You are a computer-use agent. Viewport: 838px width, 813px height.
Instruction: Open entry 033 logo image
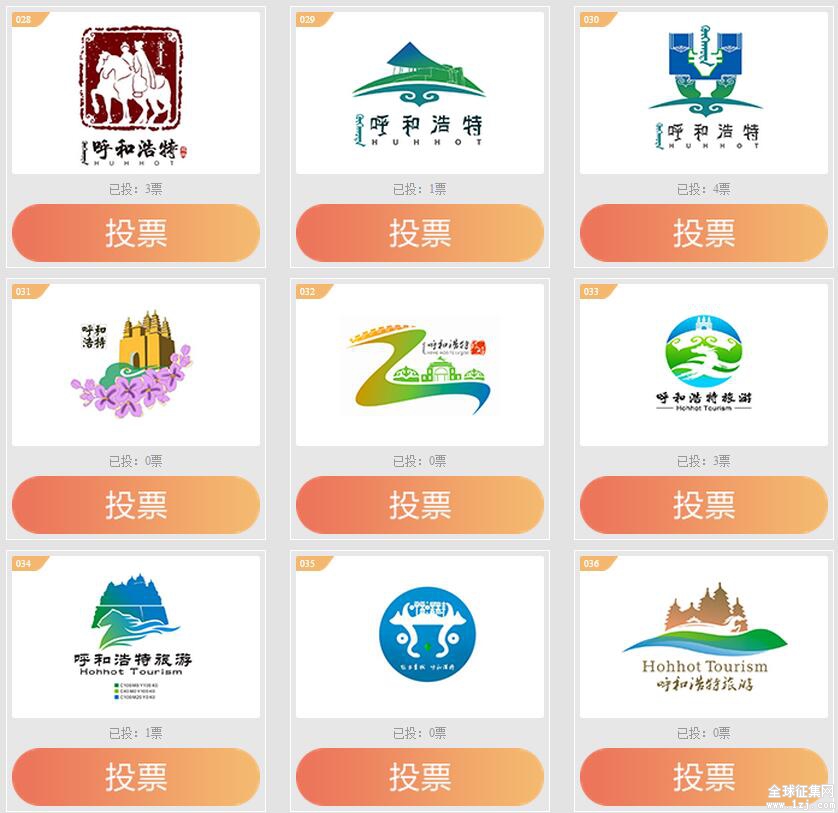704,365
